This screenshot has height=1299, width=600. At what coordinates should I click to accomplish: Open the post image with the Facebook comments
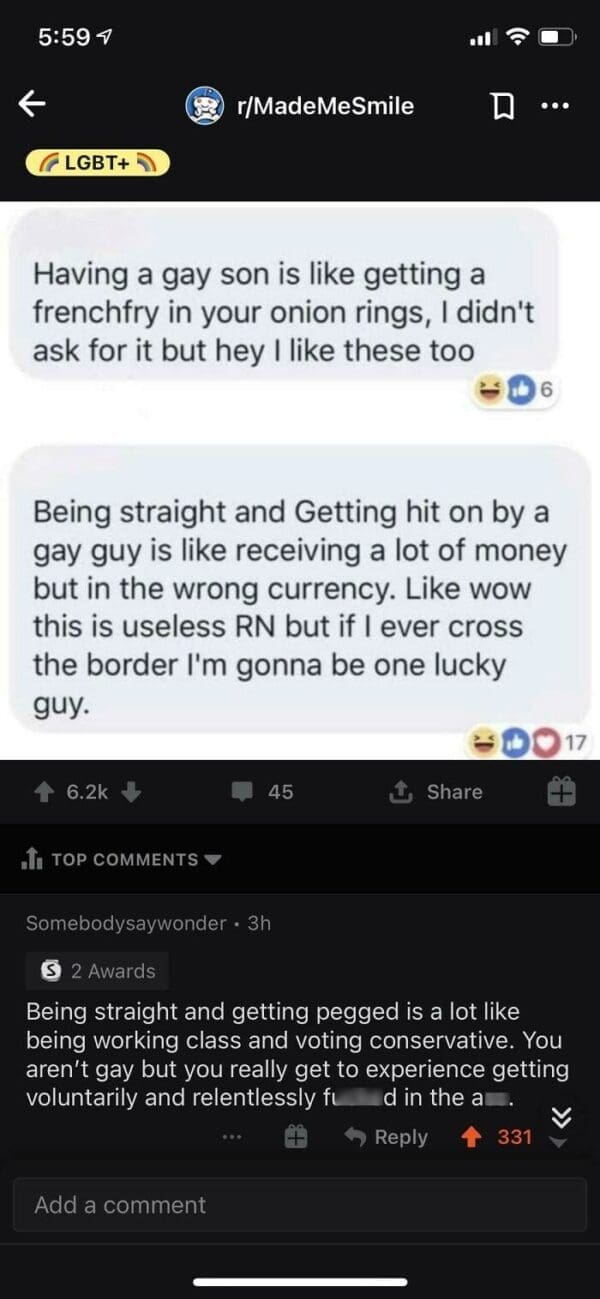pyautogui.click(x=300, y=480)
